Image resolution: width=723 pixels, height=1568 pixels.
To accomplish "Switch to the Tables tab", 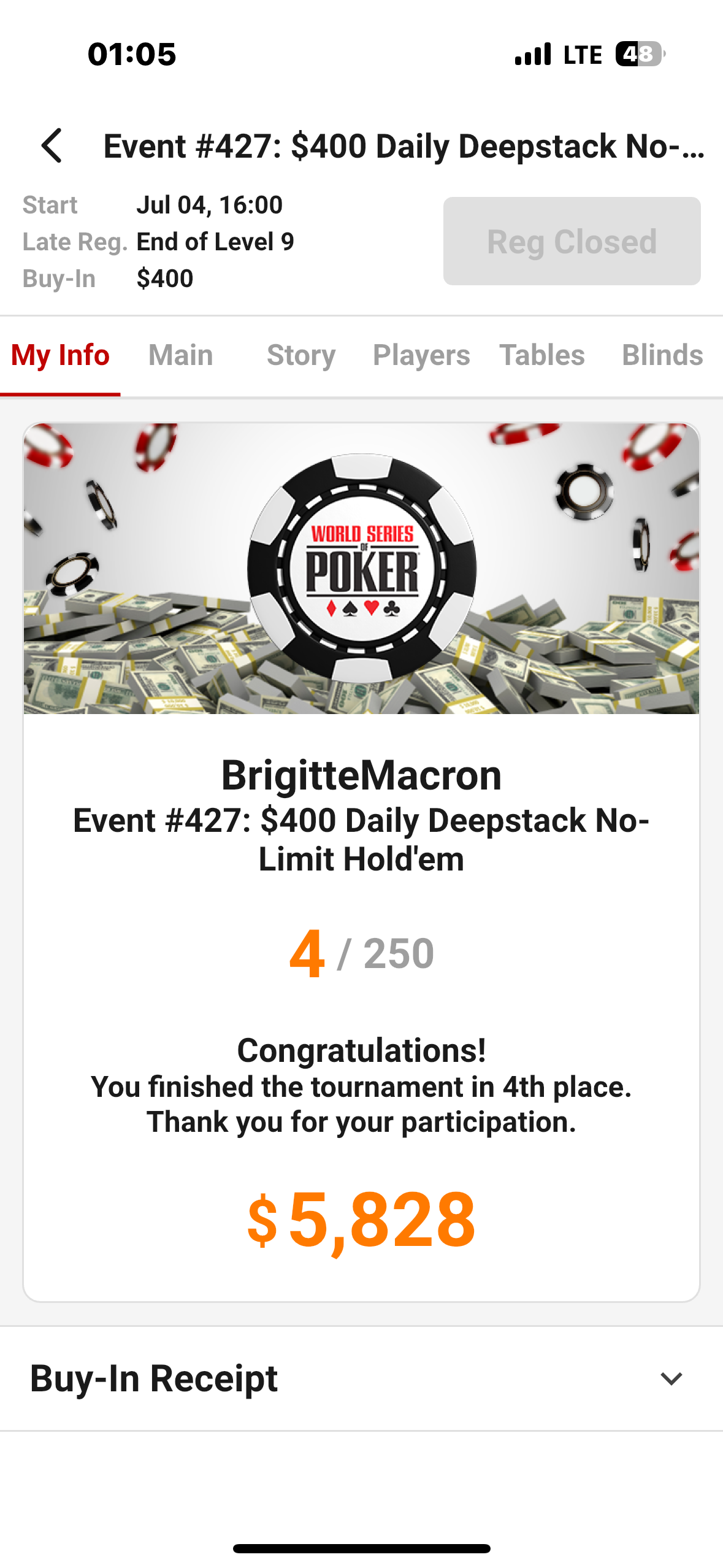I will pos(541,355).
